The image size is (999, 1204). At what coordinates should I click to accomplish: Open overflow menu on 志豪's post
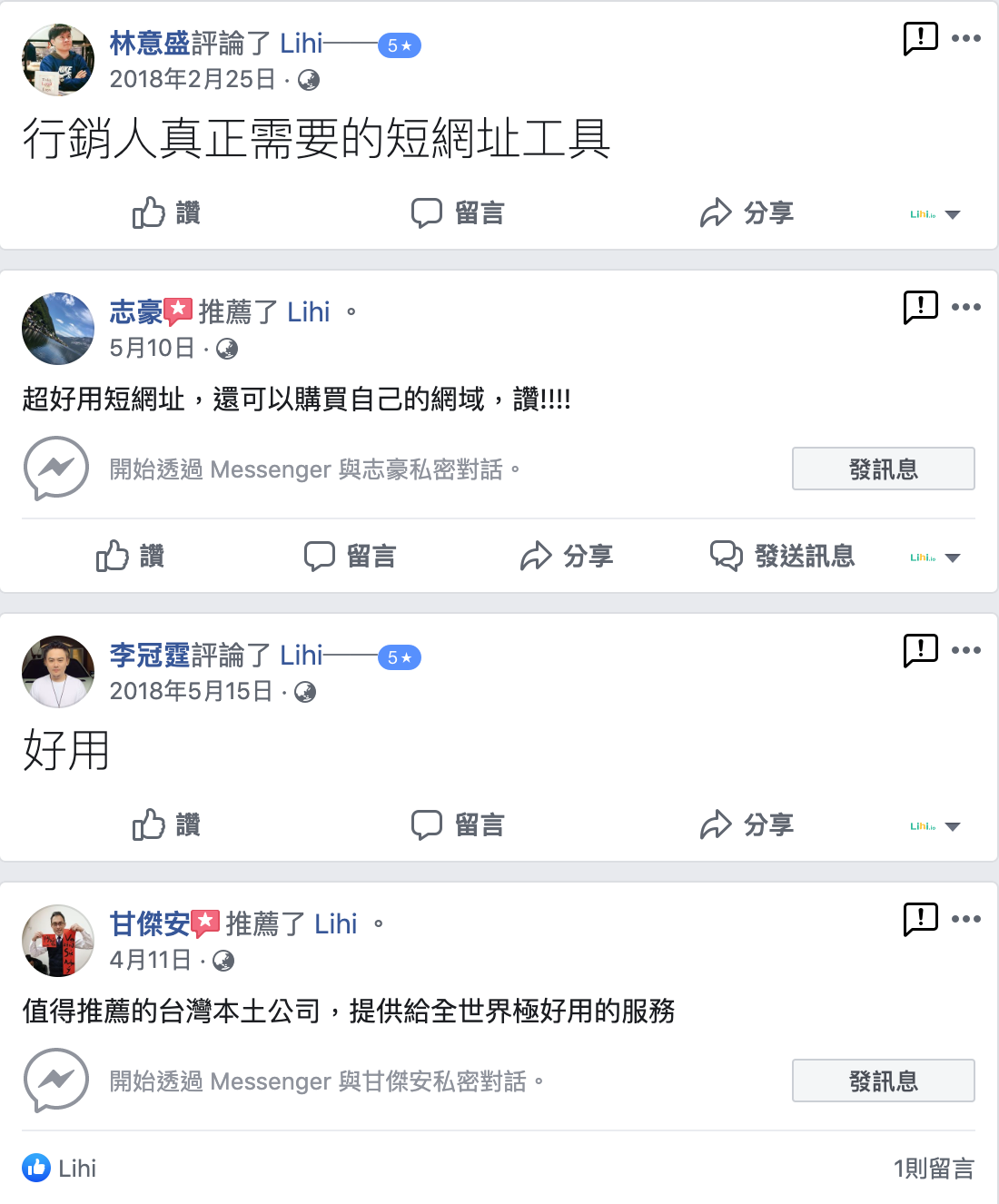(966, 307)
